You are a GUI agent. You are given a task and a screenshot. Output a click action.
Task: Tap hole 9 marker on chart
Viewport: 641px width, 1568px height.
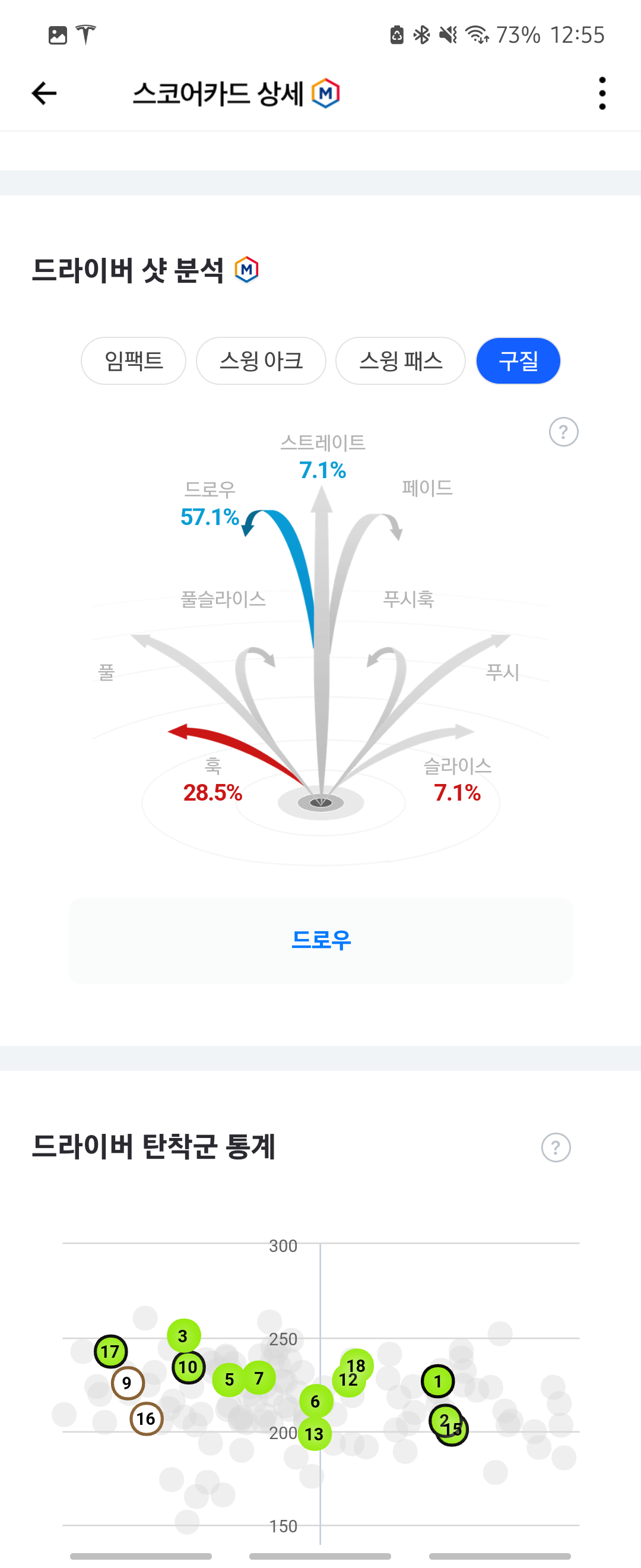pos(127,1382)
